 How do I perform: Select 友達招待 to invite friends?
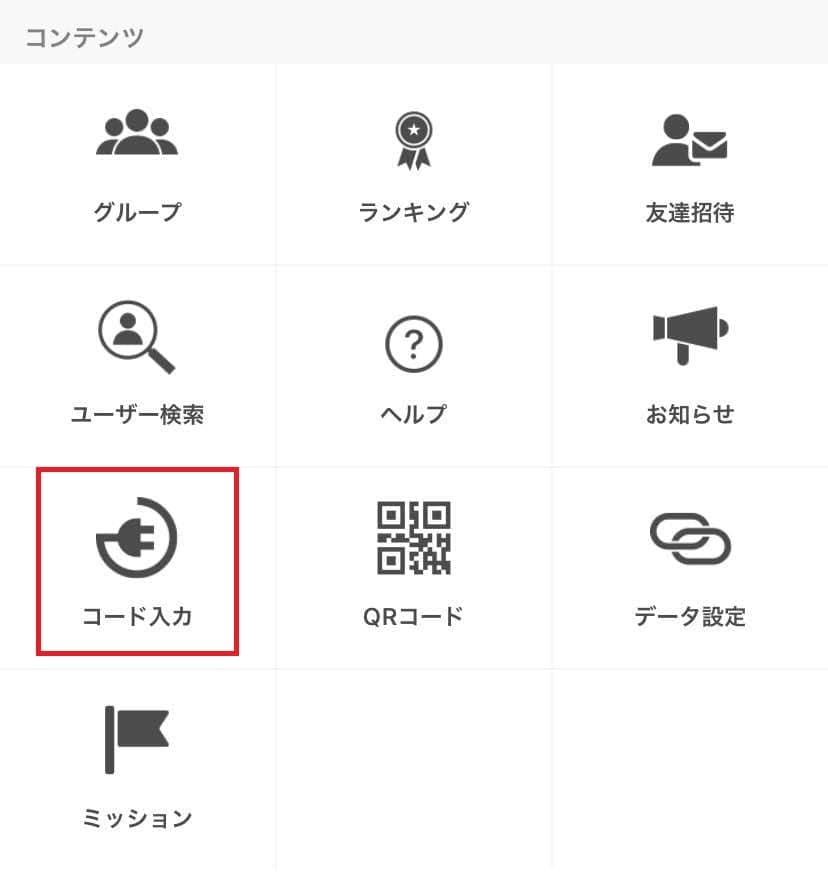689,165
